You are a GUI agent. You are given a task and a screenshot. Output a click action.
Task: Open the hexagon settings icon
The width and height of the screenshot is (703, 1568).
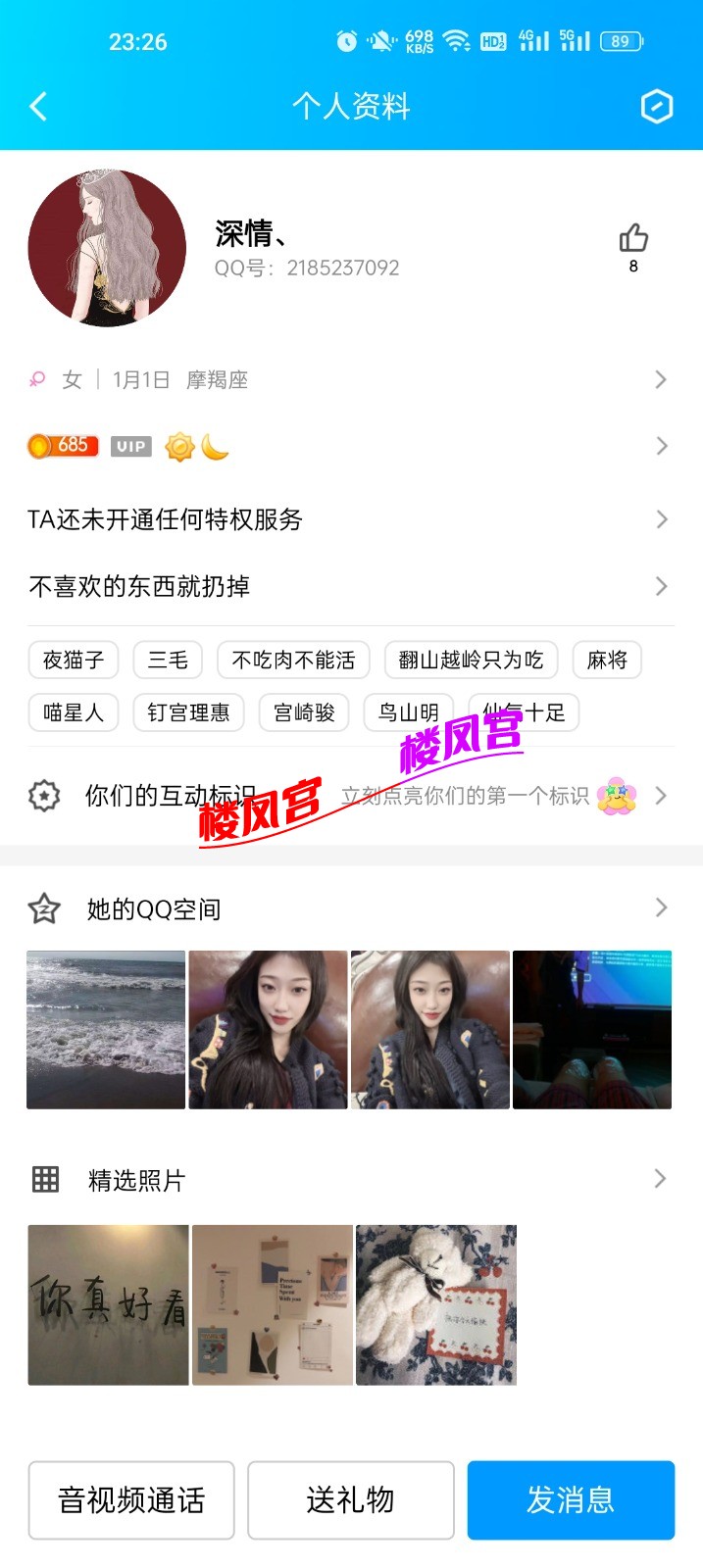[656, 106]
